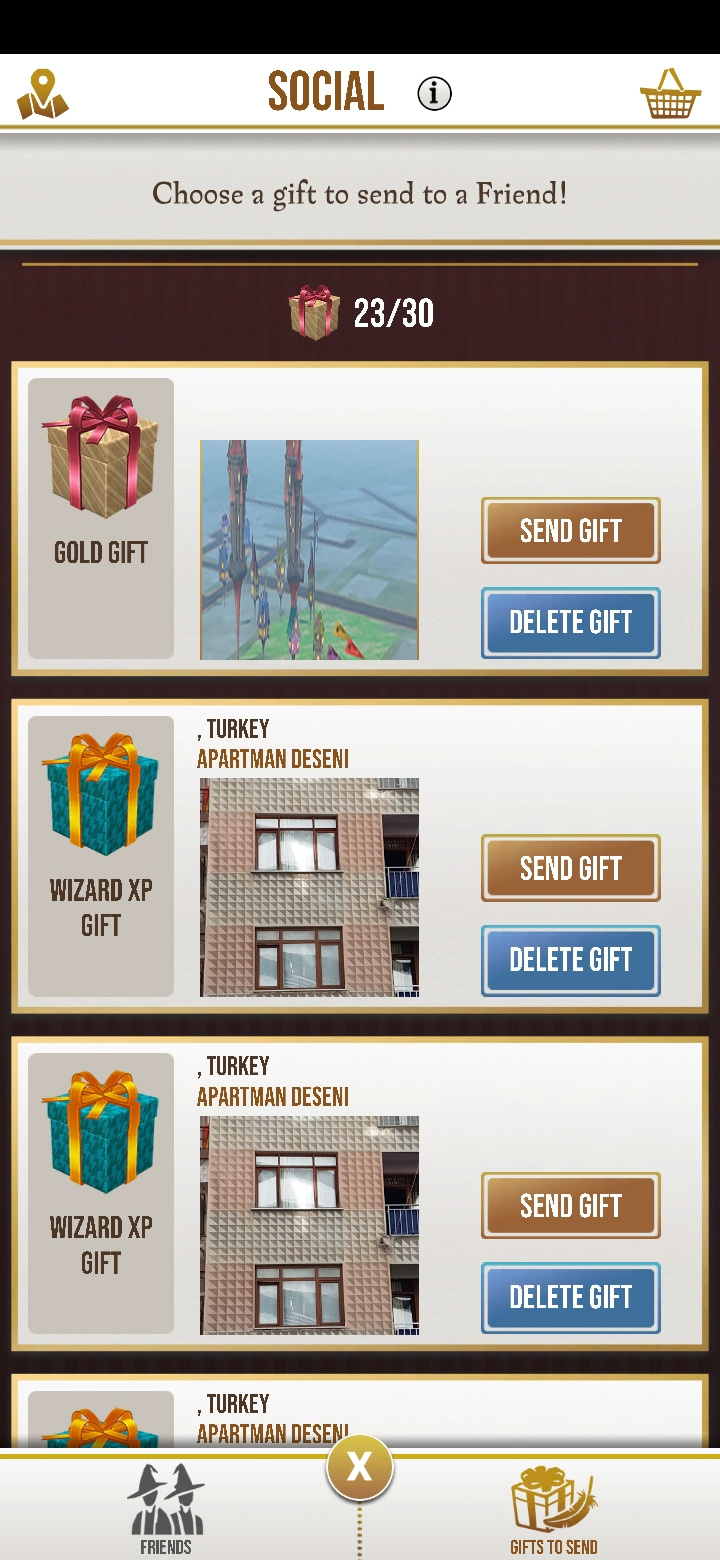This screenshot has width=720, height=1560.
Task: Delete the first Wizard XP Gift
Action: [x=570, y=960]
